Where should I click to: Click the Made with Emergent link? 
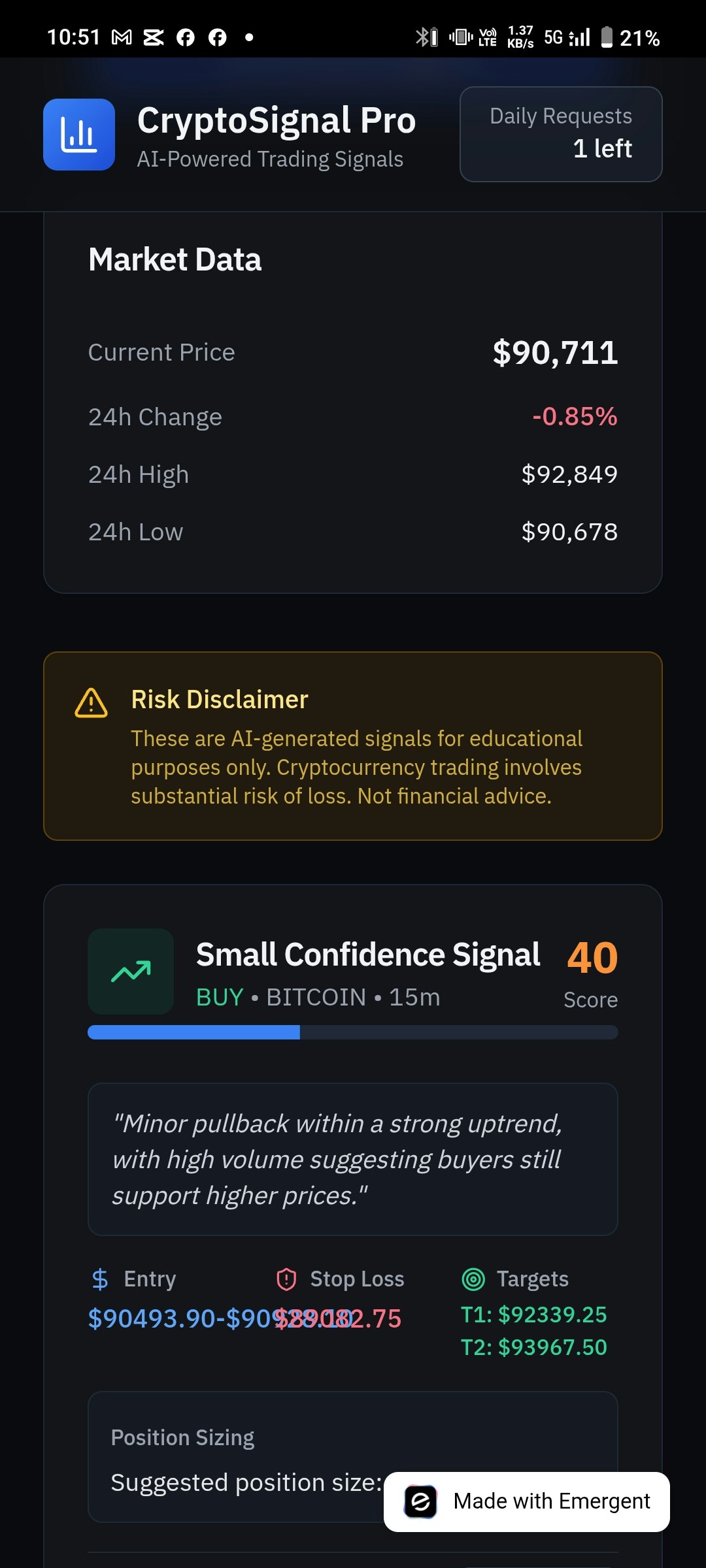[x=552, y=1501]
